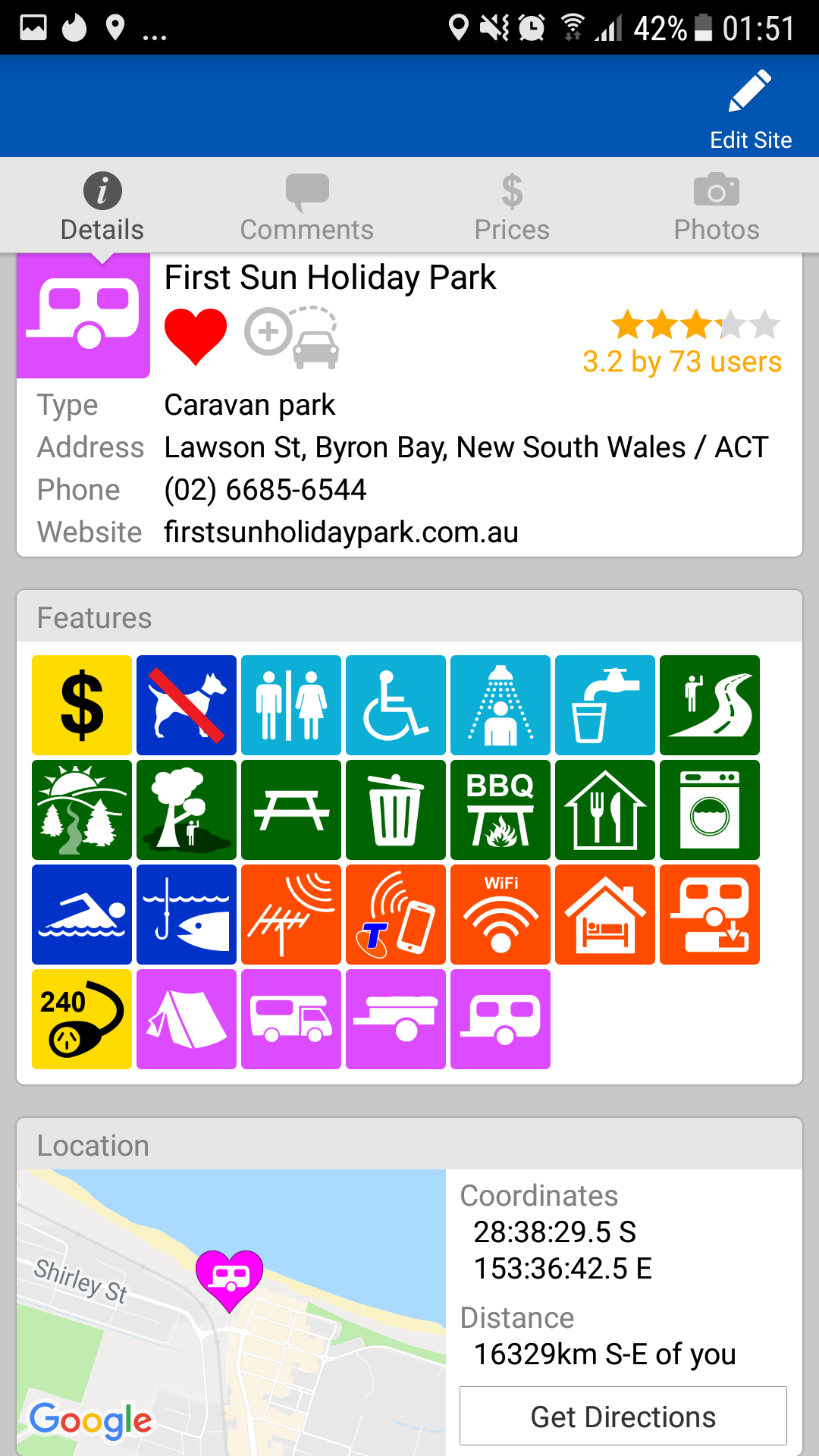Screen dimensions: 819x1456
Task: Call phone number (02) 6685-6544
Action: coord(265,490)
